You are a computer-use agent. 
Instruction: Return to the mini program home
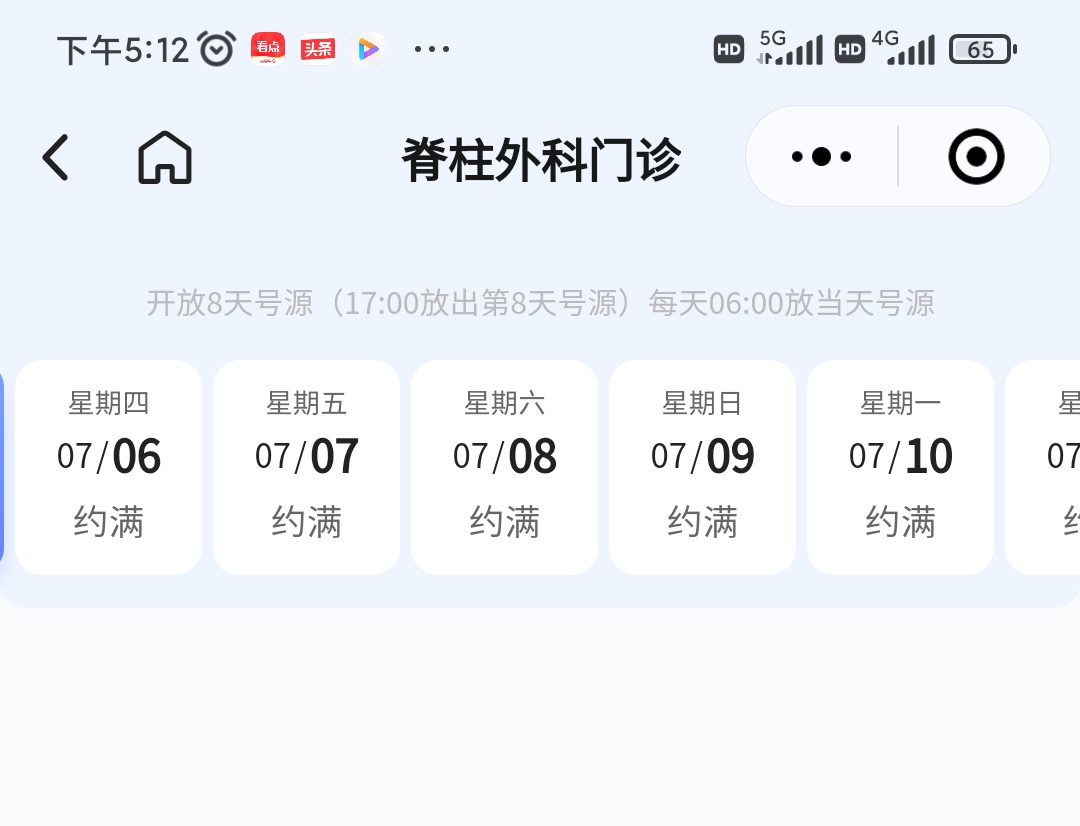[165, 158]
